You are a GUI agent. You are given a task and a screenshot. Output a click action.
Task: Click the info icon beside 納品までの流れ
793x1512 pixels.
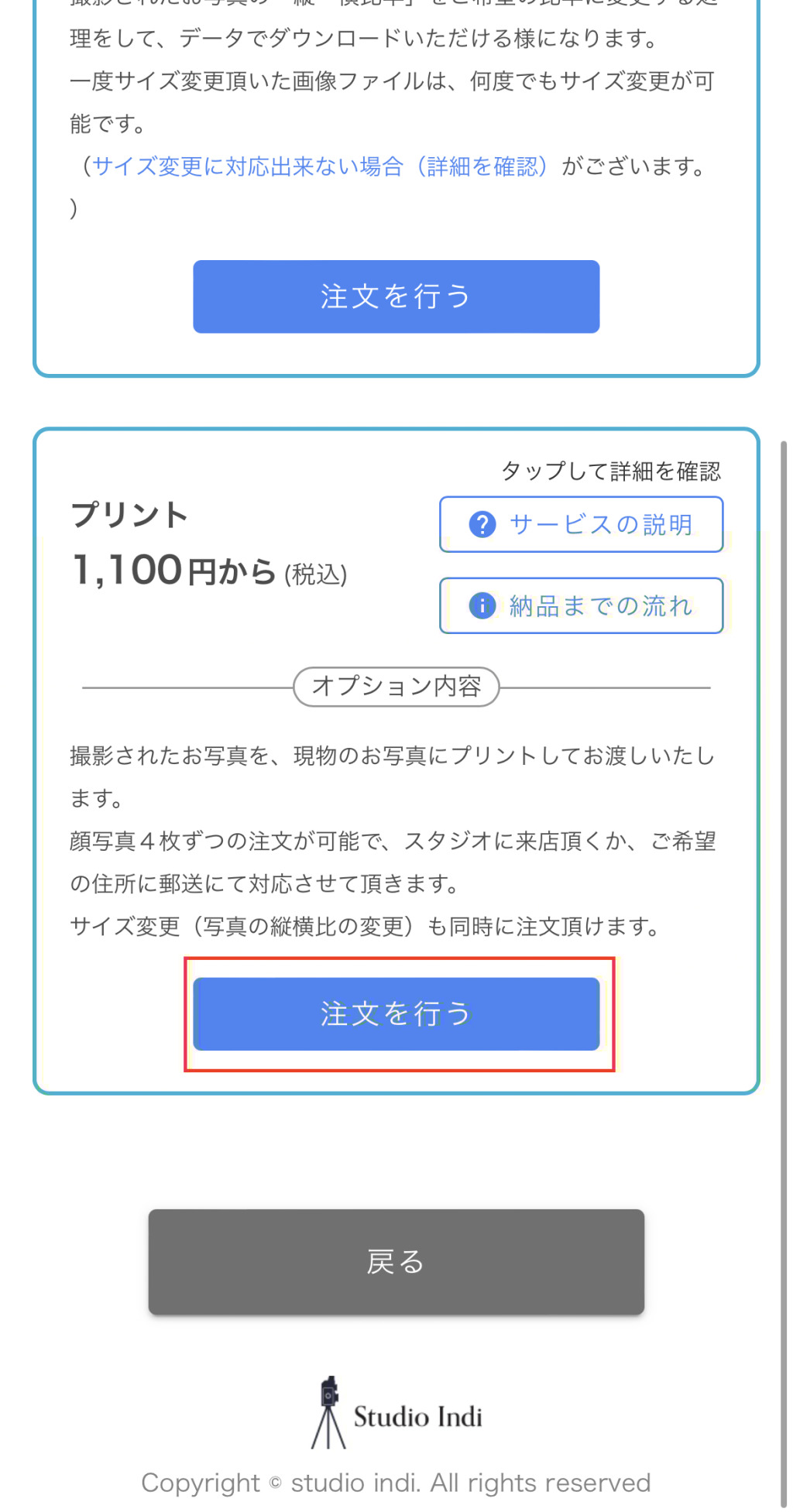[482, 606]
